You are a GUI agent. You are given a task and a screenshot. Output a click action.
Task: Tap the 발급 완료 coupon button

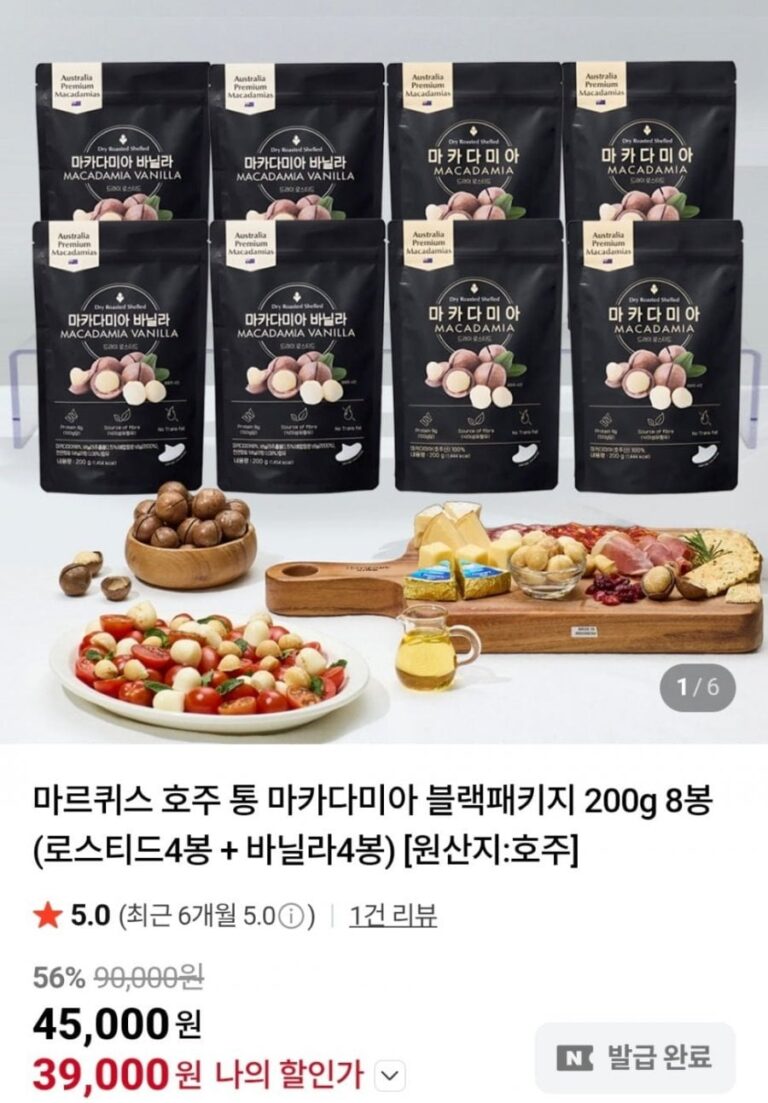[635, 1057]
